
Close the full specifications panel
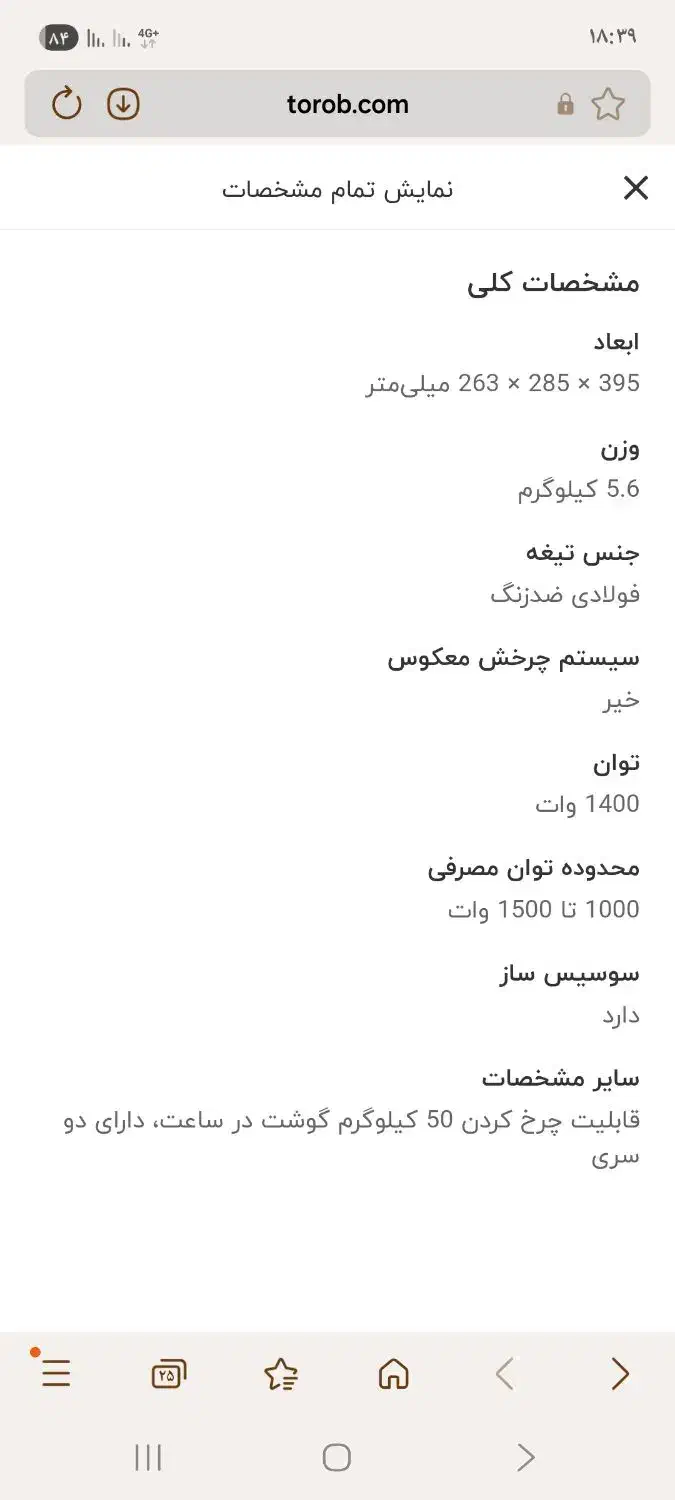pos(636,188)
